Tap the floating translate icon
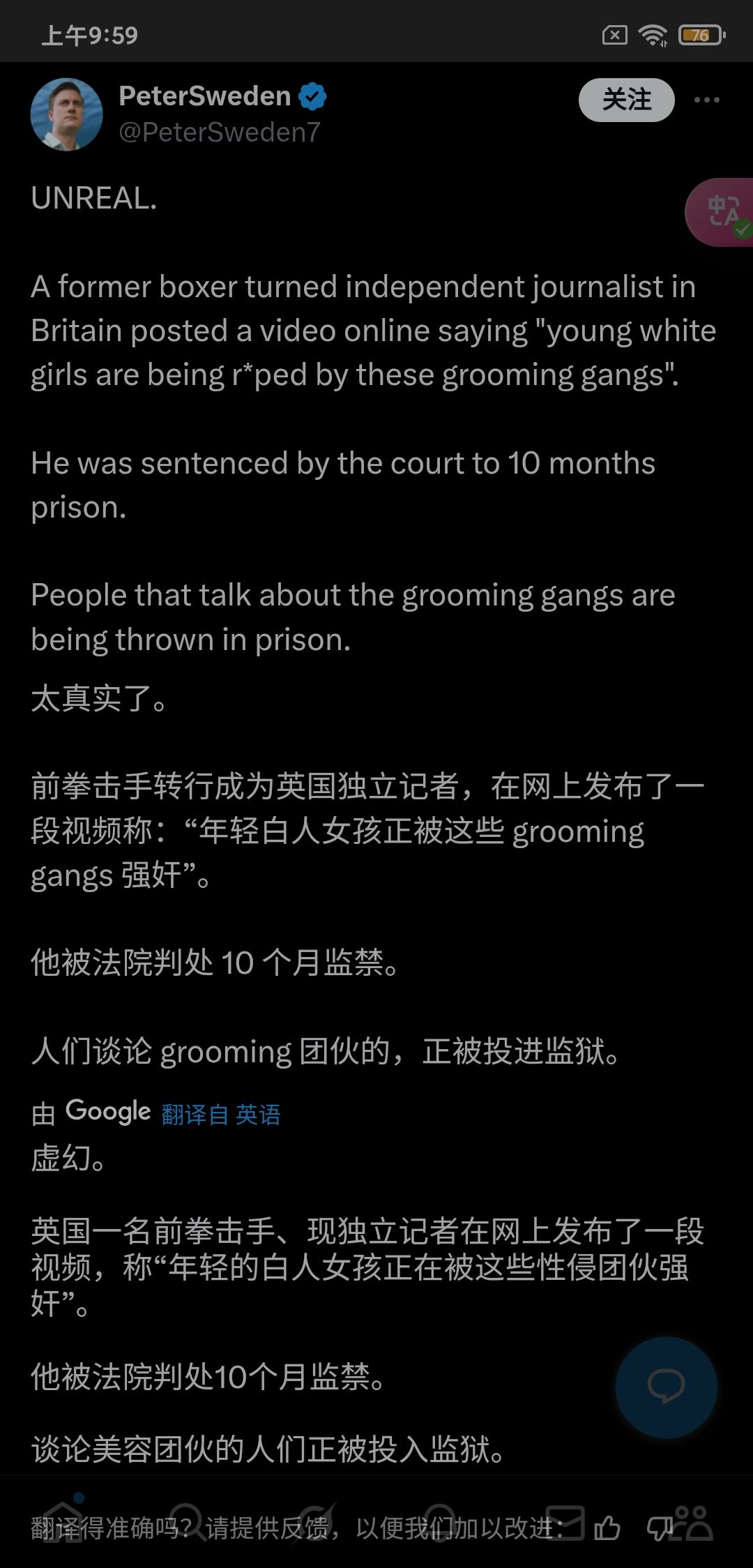 [x=721, y=212]
